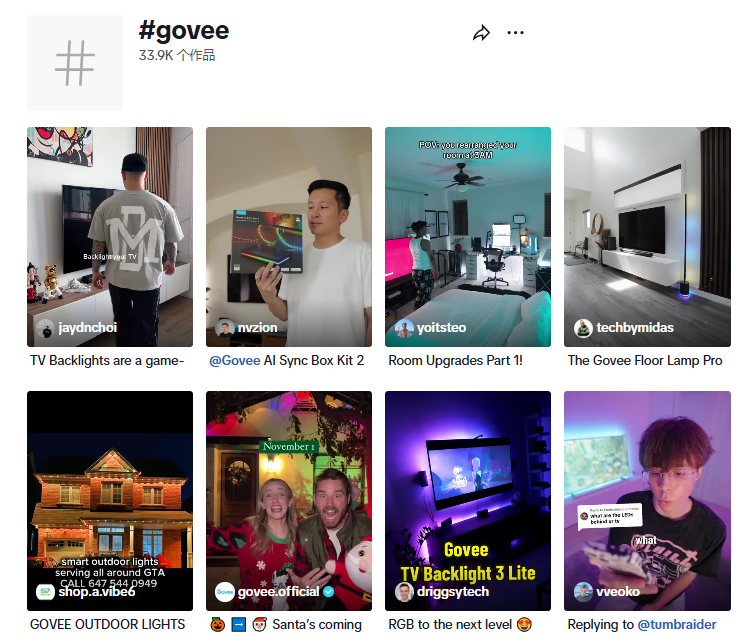
Task: Open the three-dot overflow menu
Action: click(515, 33)
